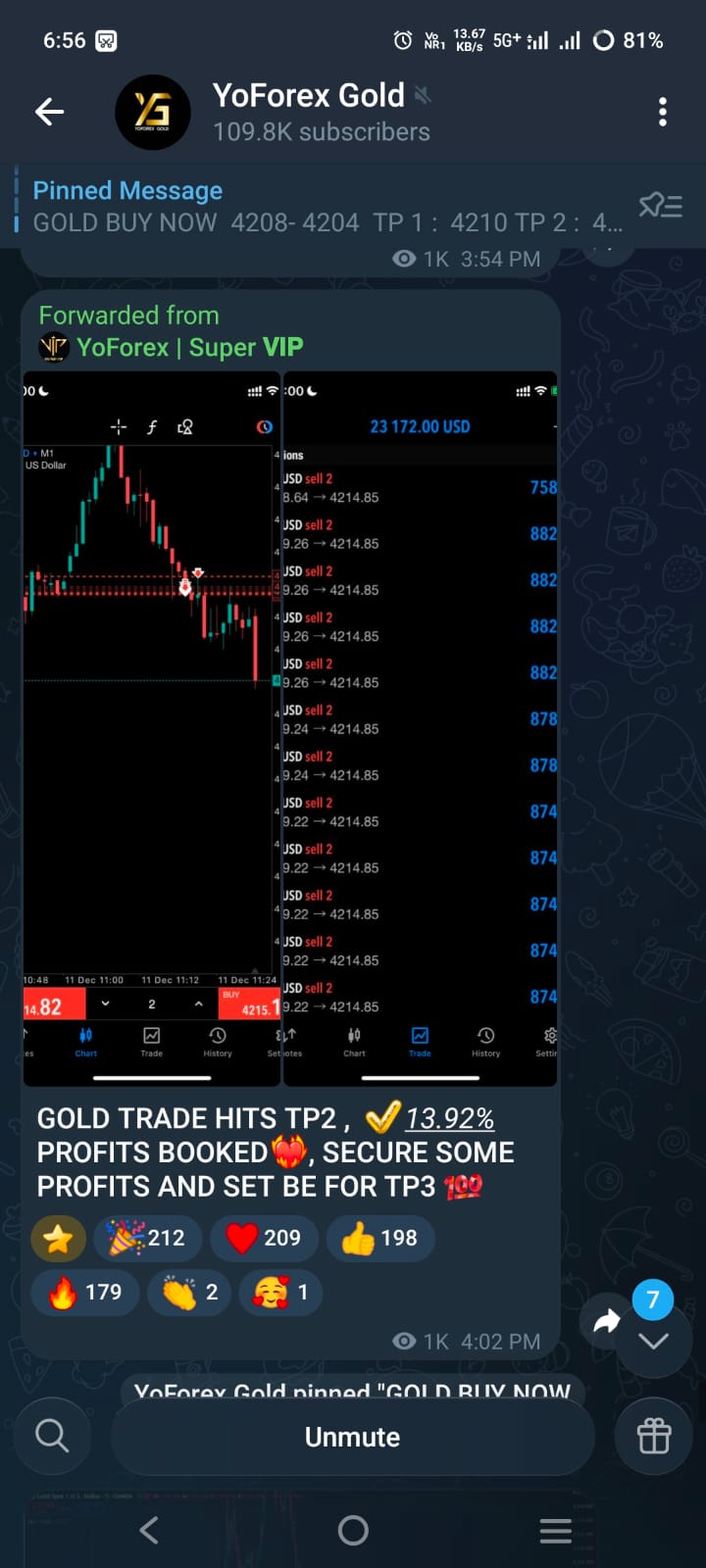706x1568 pixels.
Task: Jump down to the 7 unread messages
Action: coord(653,1339)
